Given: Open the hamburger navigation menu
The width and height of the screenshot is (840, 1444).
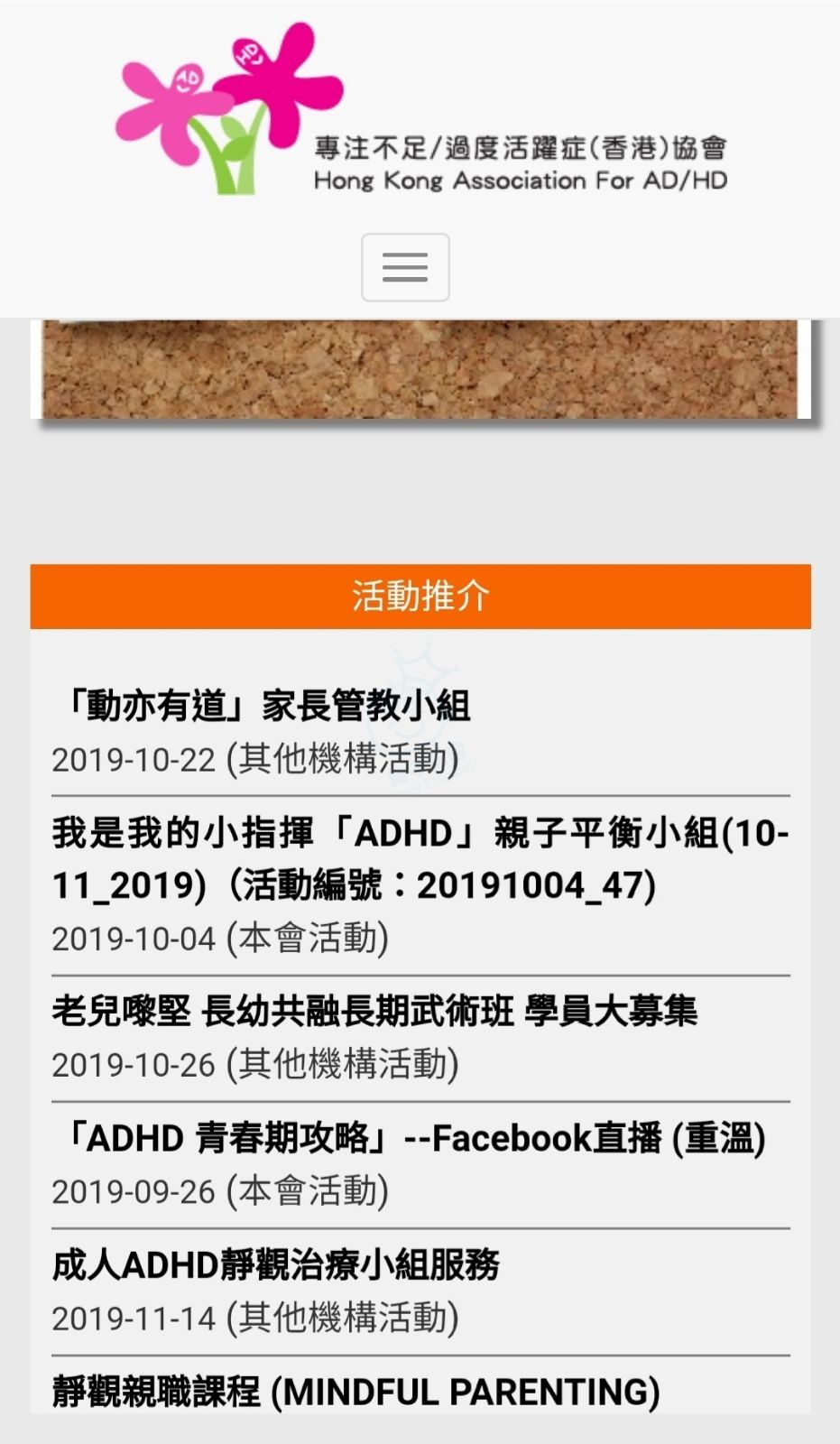Looking at the screenshot, I should [x=405, y=267].
